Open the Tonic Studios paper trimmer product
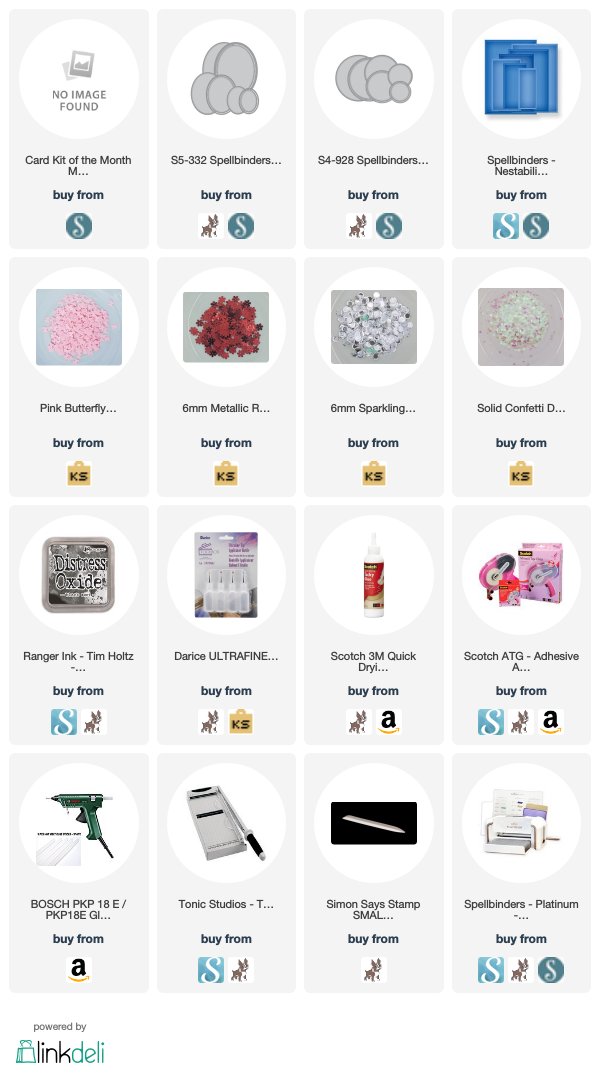The image size is (600, 1073). click(x=226, y=823)
